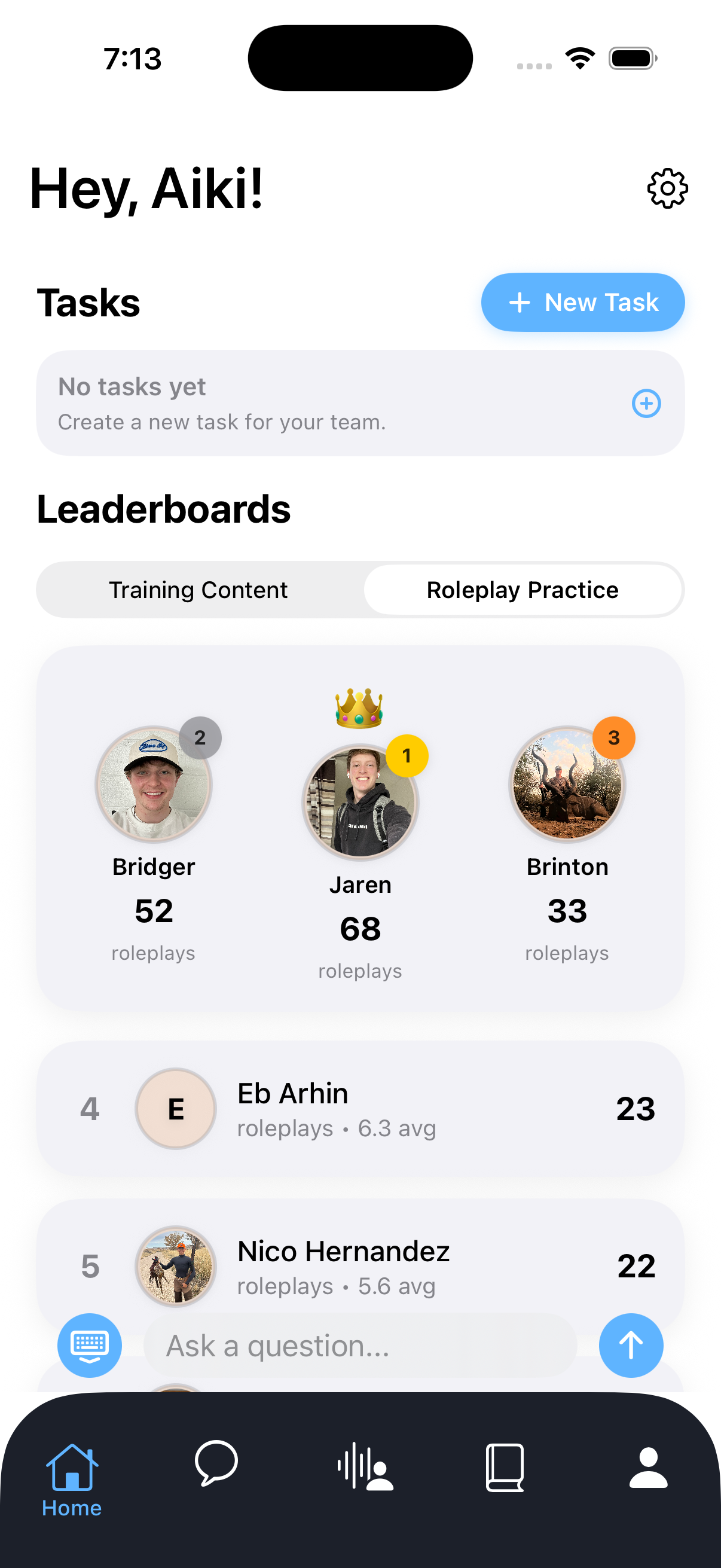Select the Roleplay Practice tab
This screenshot has width=721, height=1568.
523,589
